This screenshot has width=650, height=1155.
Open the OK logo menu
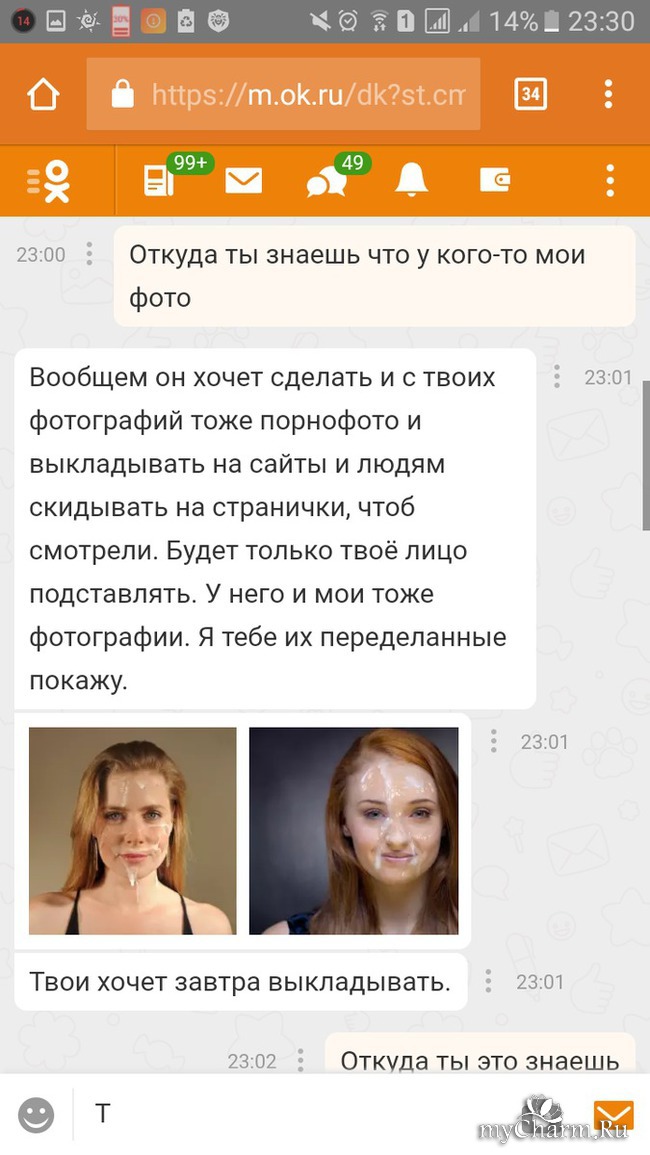pos(50,181)
